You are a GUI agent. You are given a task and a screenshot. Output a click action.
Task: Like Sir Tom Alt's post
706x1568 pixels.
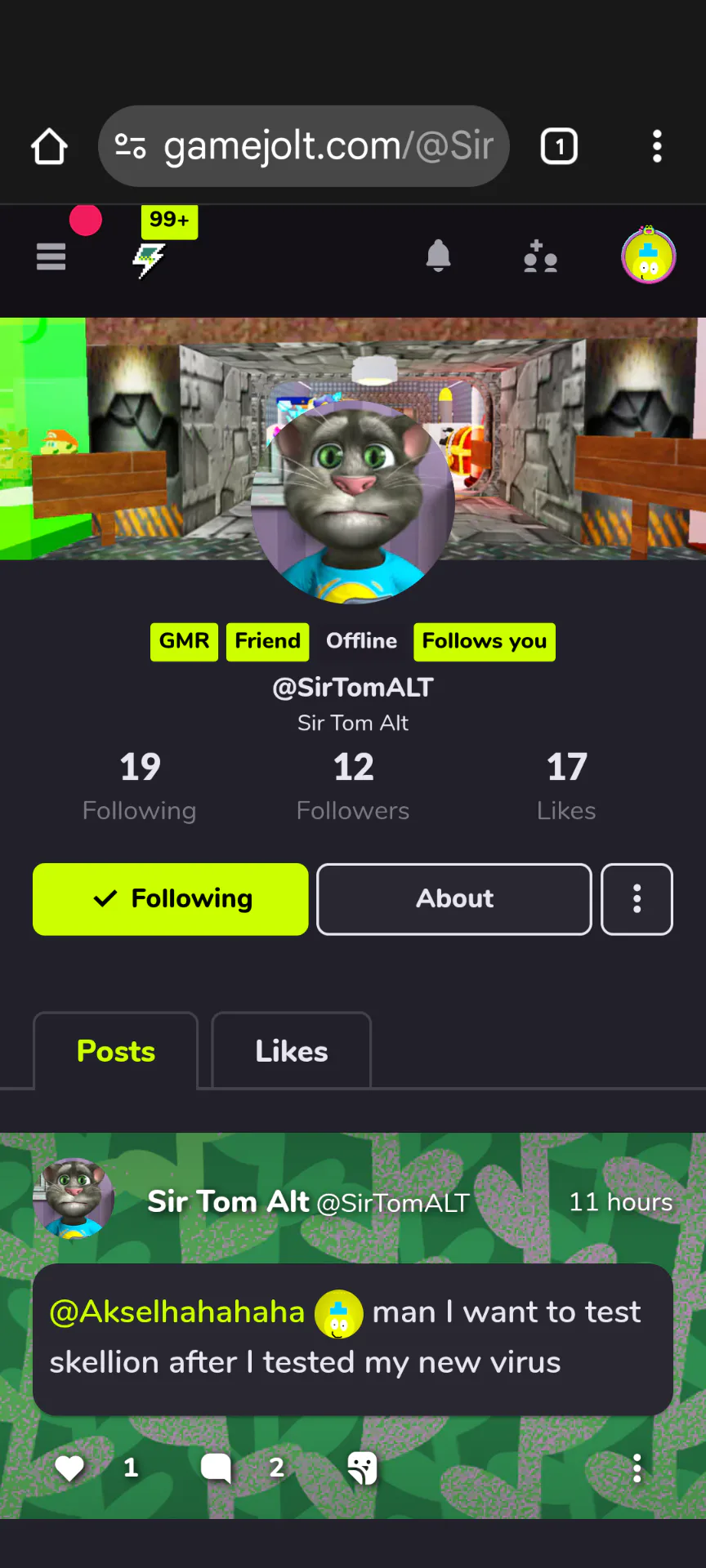[69, 1468]
